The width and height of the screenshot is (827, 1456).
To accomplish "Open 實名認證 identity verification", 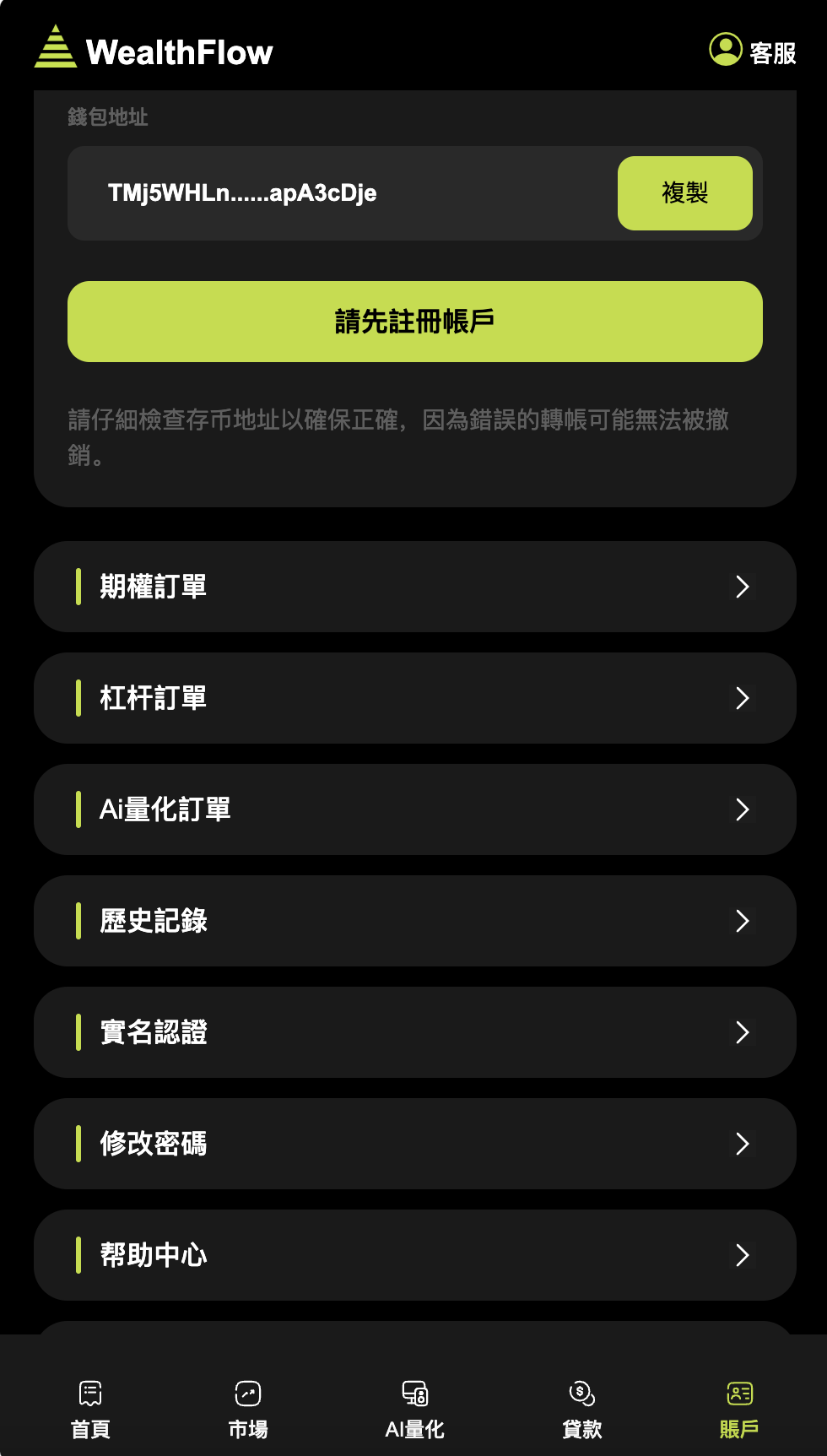I will [414, 1032].
